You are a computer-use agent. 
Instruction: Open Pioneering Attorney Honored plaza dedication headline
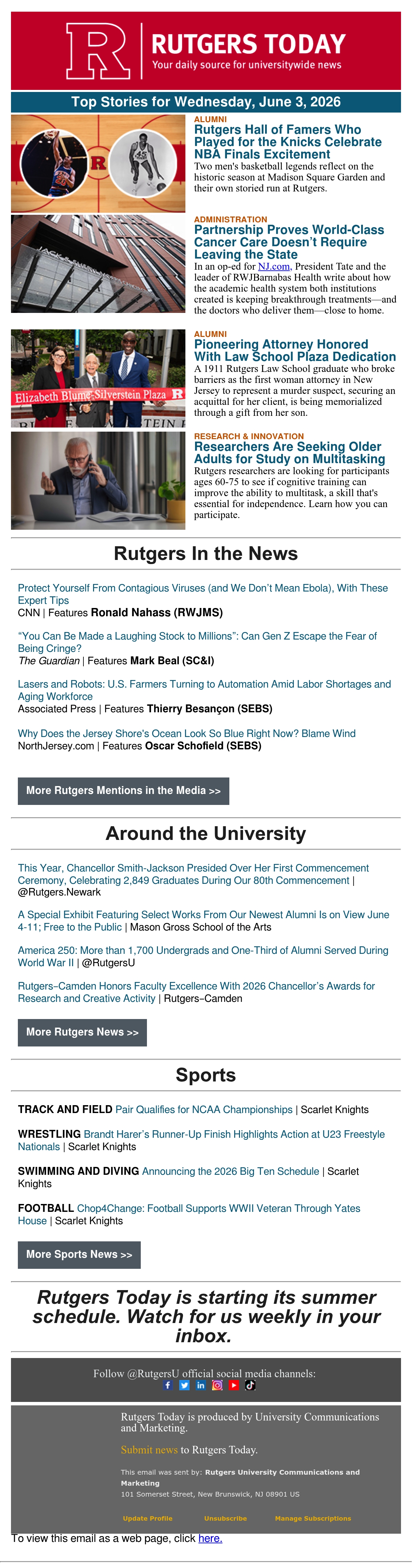pyautogui.click(x=295, y=351)
